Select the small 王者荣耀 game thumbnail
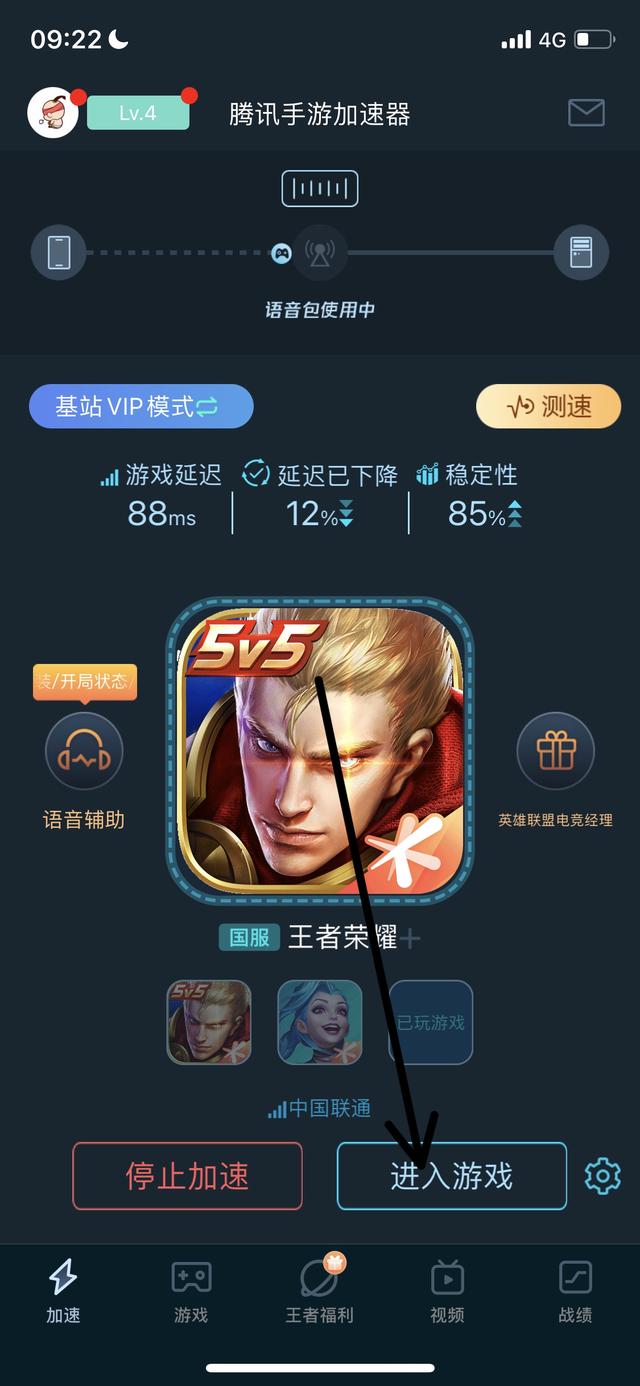 pyautogui.click(x=209, y=1022)
